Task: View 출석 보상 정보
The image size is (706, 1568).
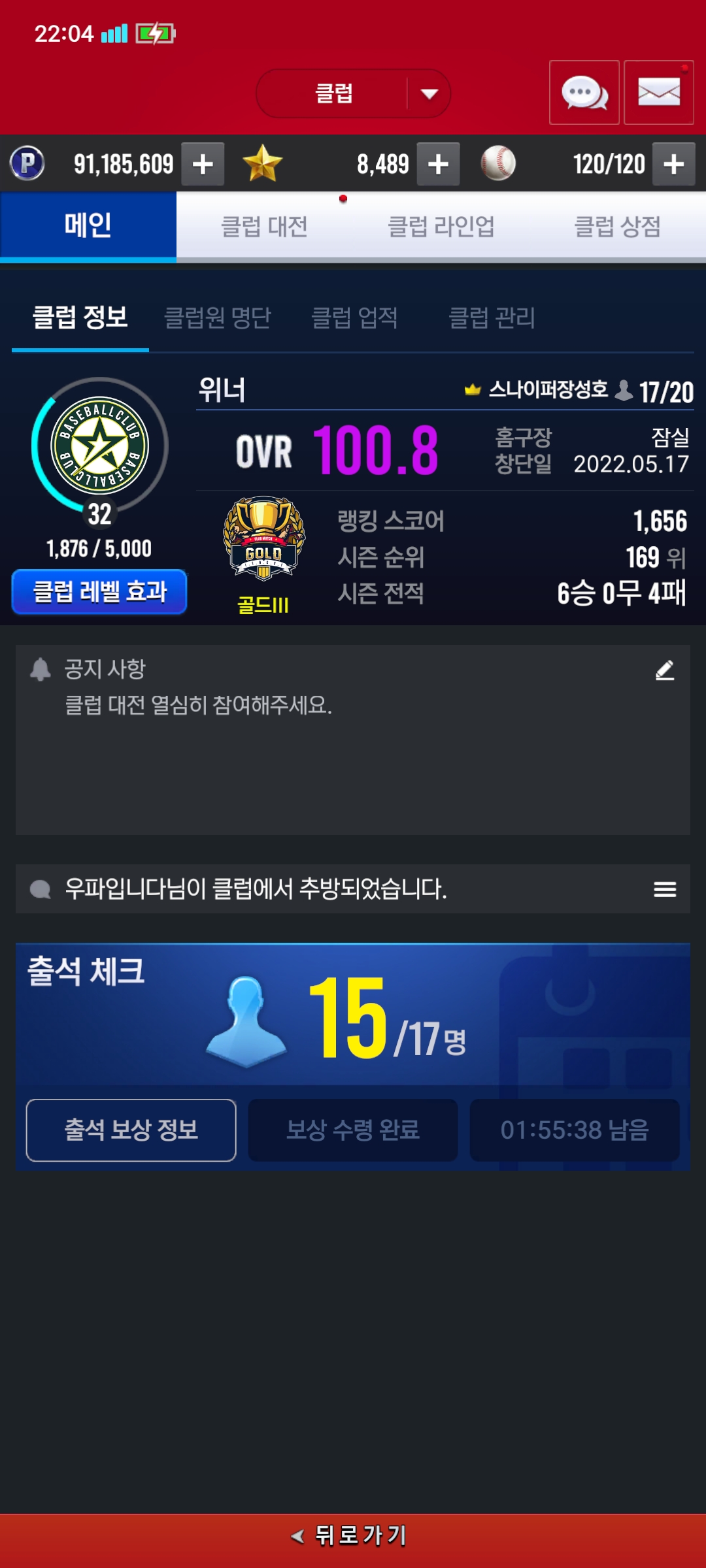Action: (x=131, y=1130)
